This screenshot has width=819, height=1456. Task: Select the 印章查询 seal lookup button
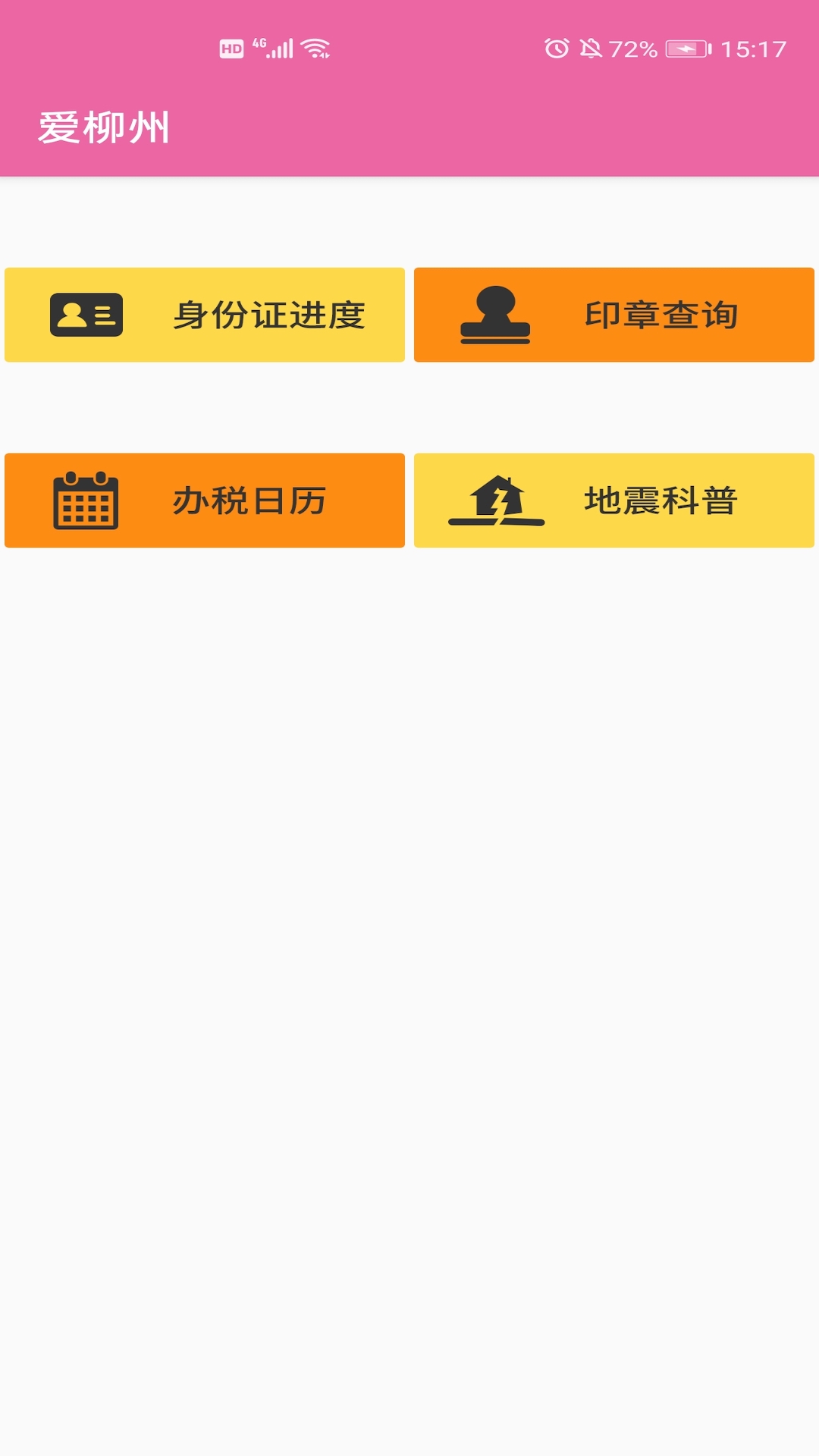614,315
